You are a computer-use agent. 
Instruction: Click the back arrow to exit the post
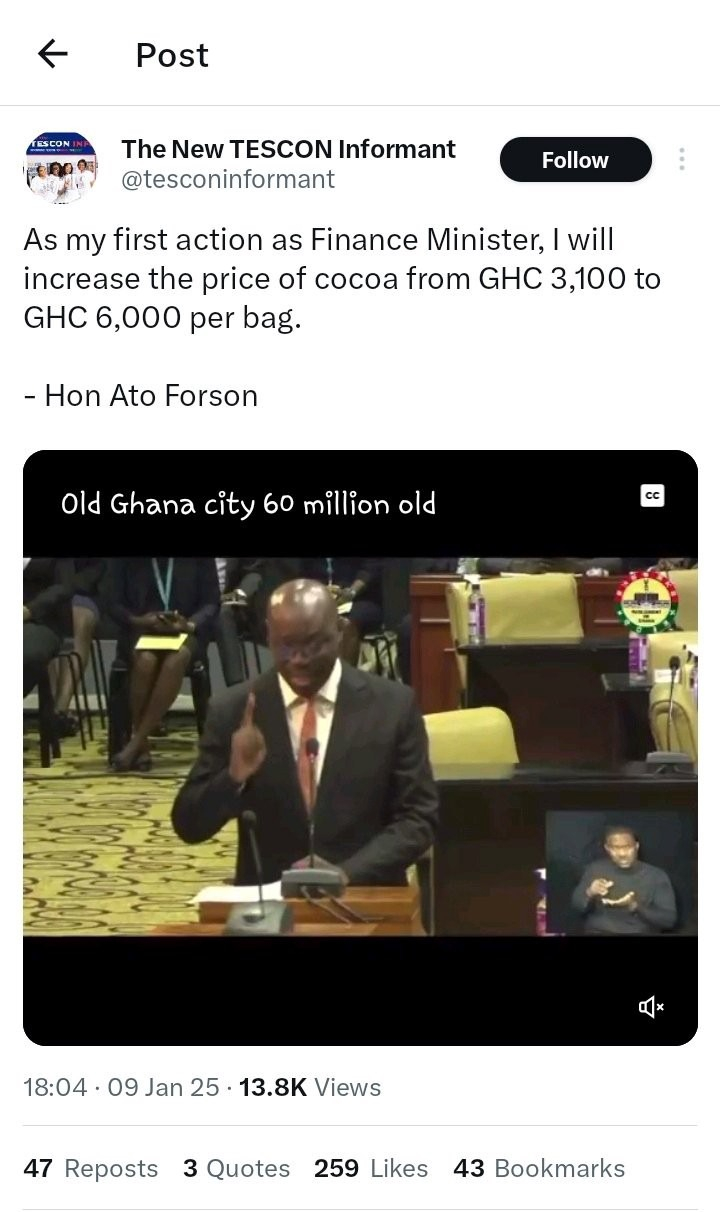point(51,55)
